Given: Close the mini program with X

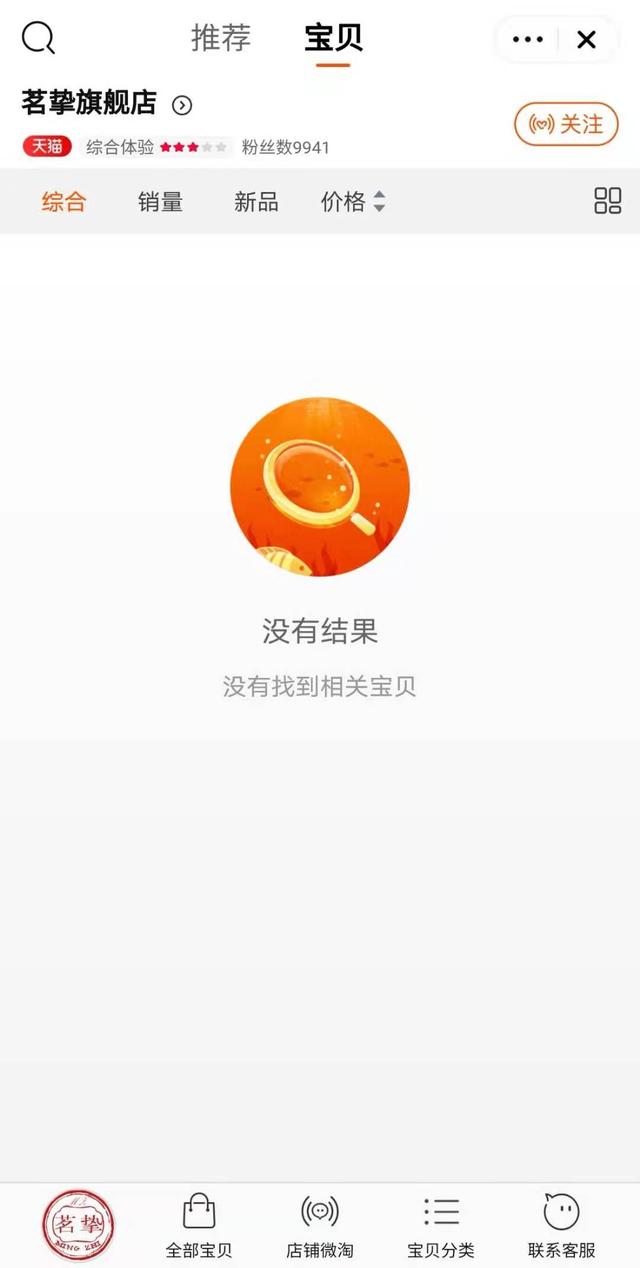Looking at the screenshot, I should 587,40.
